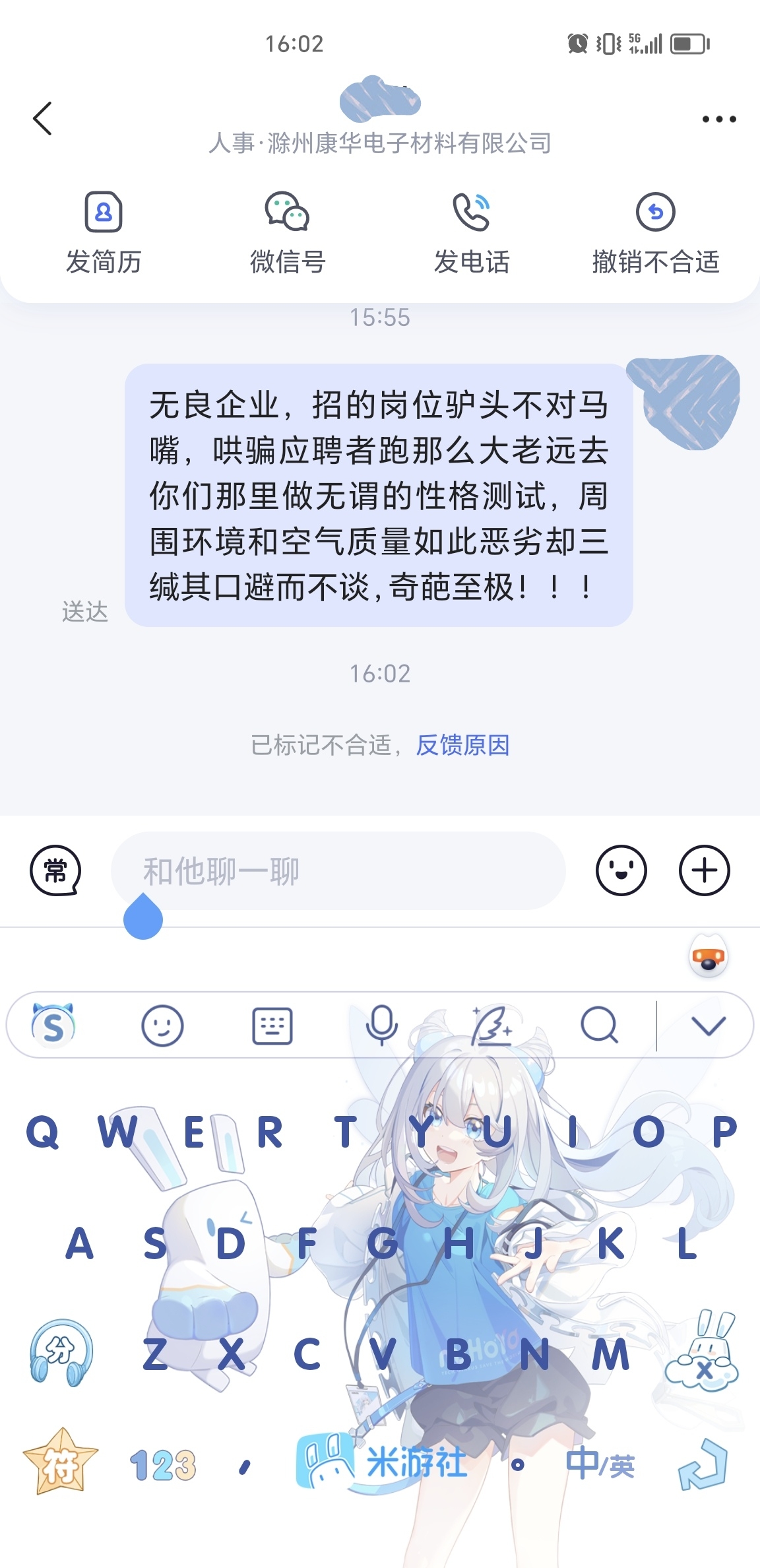Go back from the chat

click(x=42, y=119)
